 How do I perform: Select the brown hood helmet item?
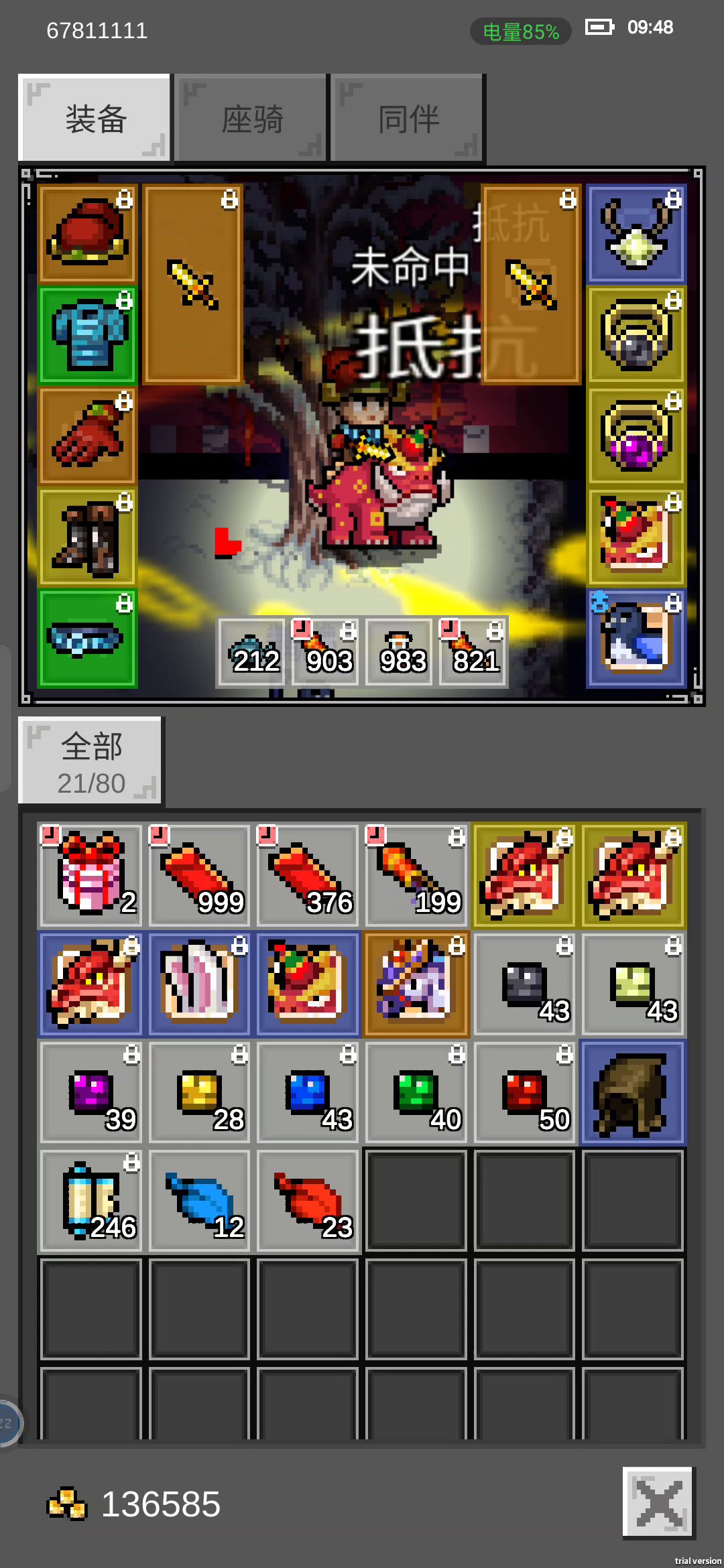pyautogui.click(x=633, y=1092)
